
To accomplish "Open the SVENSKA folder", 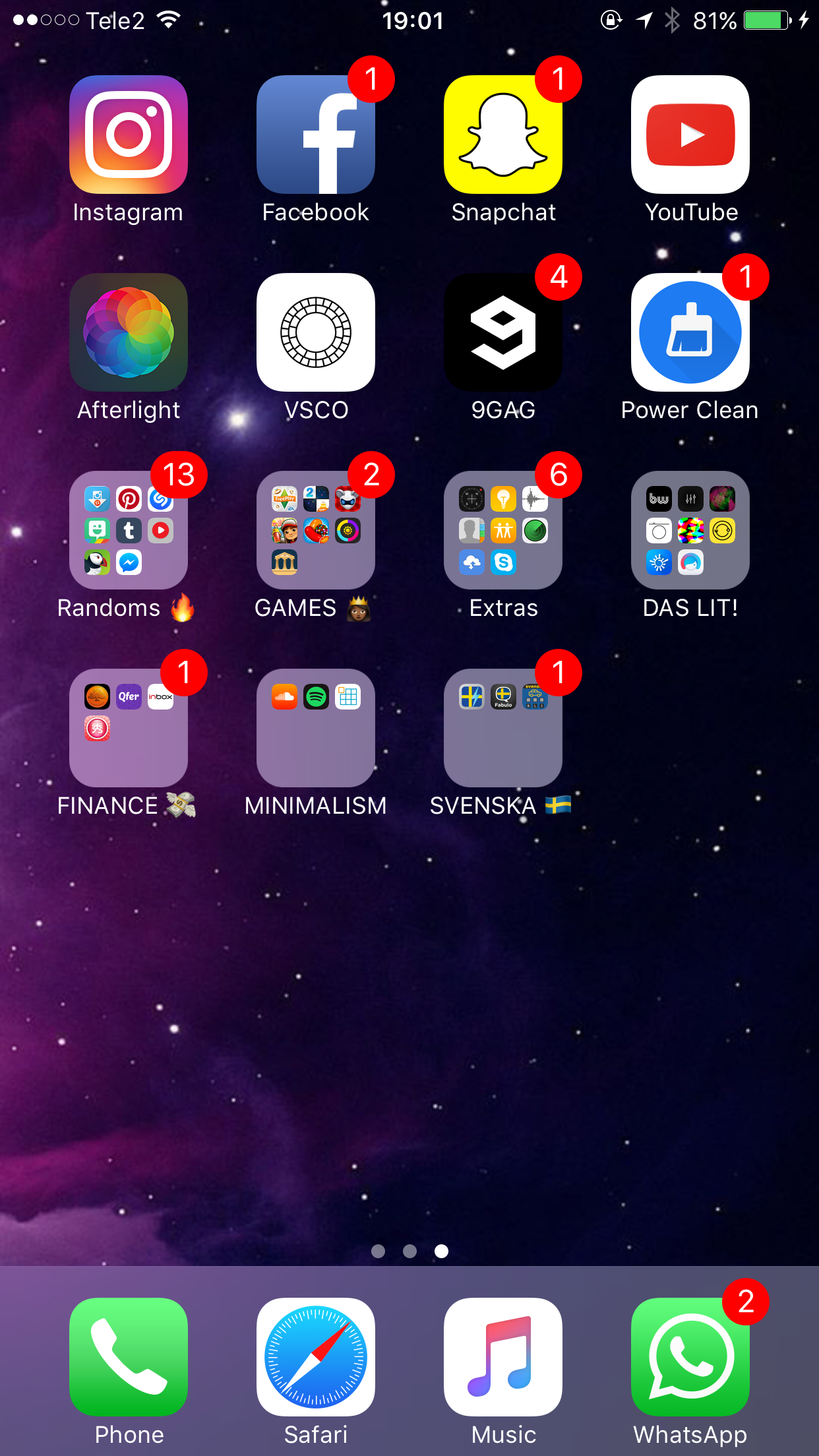I will pos(503,728).
